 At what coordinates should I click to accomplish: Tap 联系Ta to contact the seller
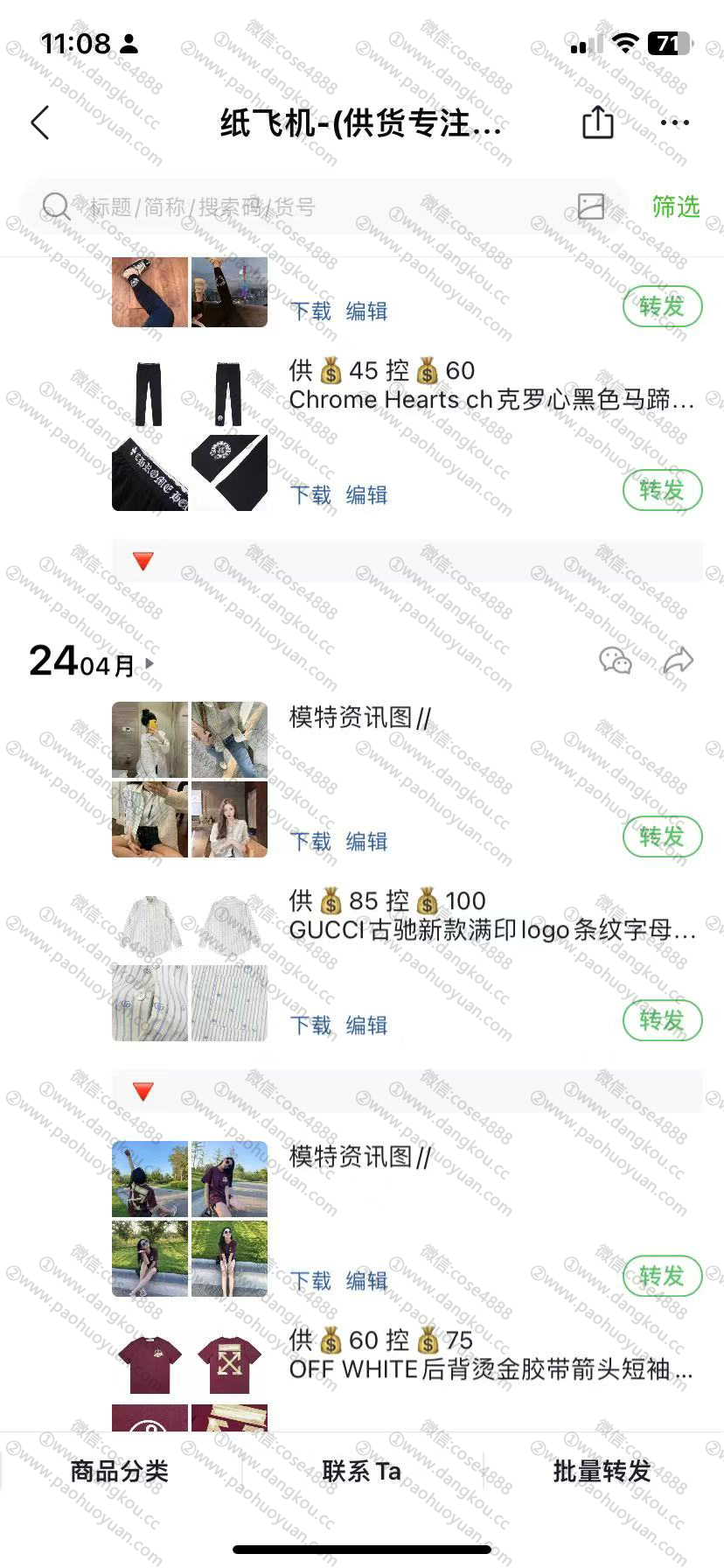coord(361,1472)
